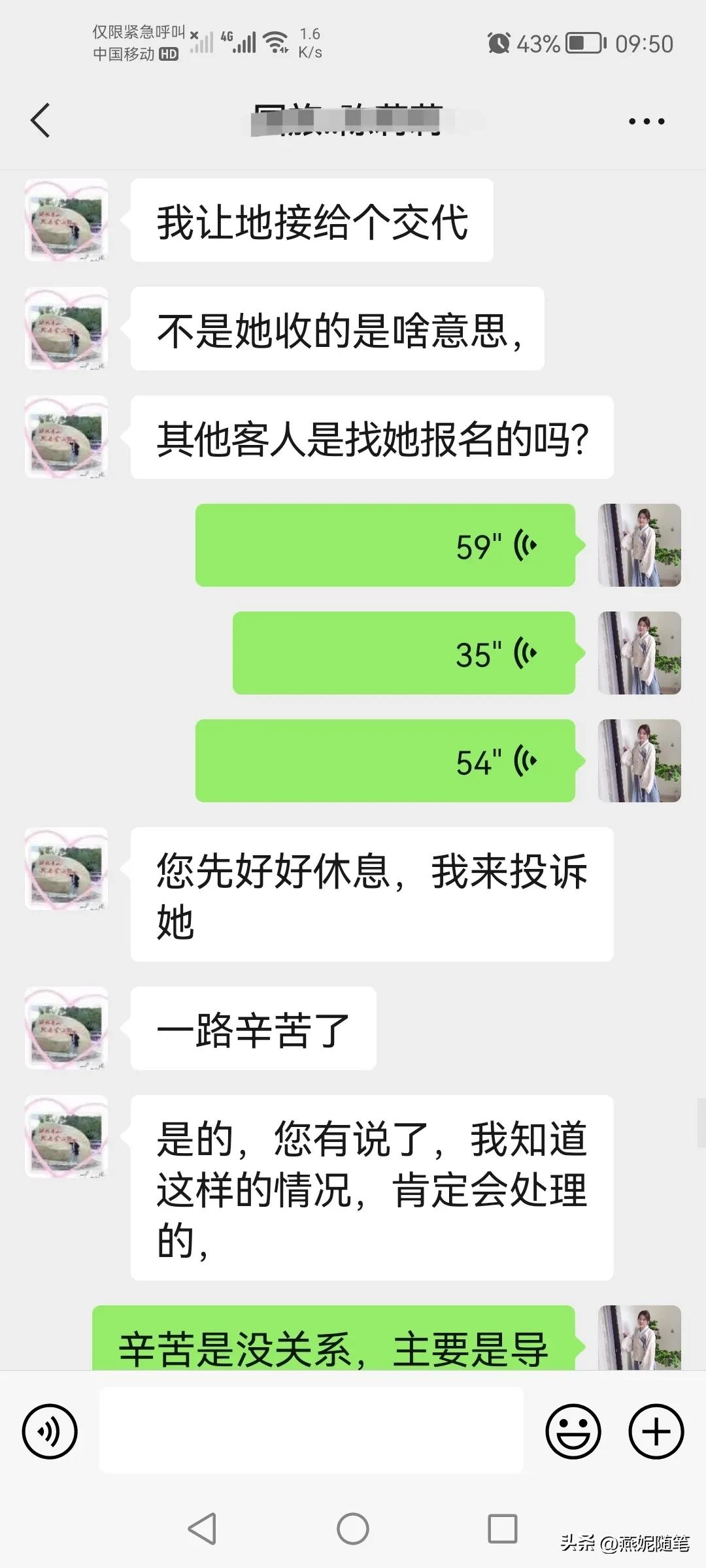Play the 35-second voice message
The image size is (706, 1568).
coord(405,653)
